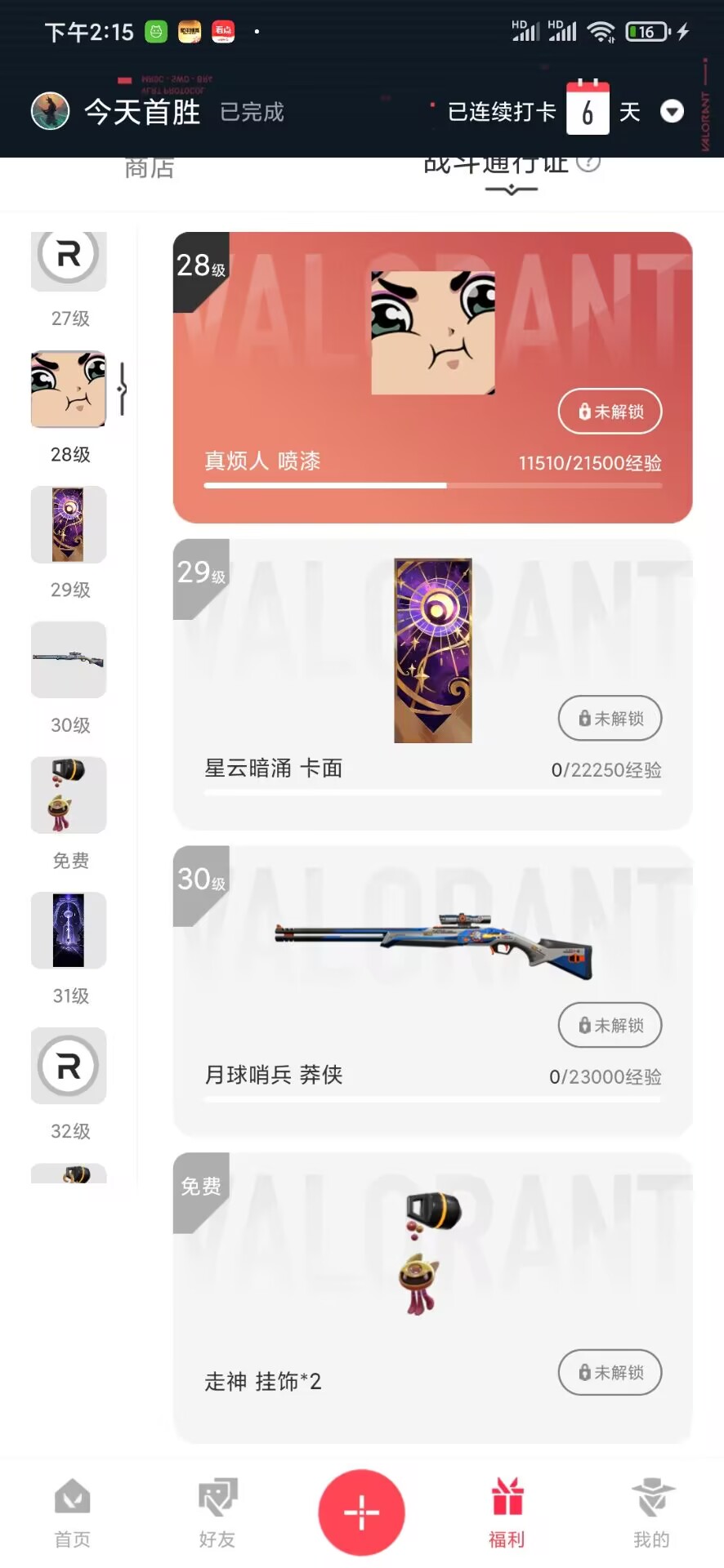Image resolution: width=724 pixels, height=1568 pixels.
Task: Open the 战斗通行证 help question icon
Action: [588, 162]
